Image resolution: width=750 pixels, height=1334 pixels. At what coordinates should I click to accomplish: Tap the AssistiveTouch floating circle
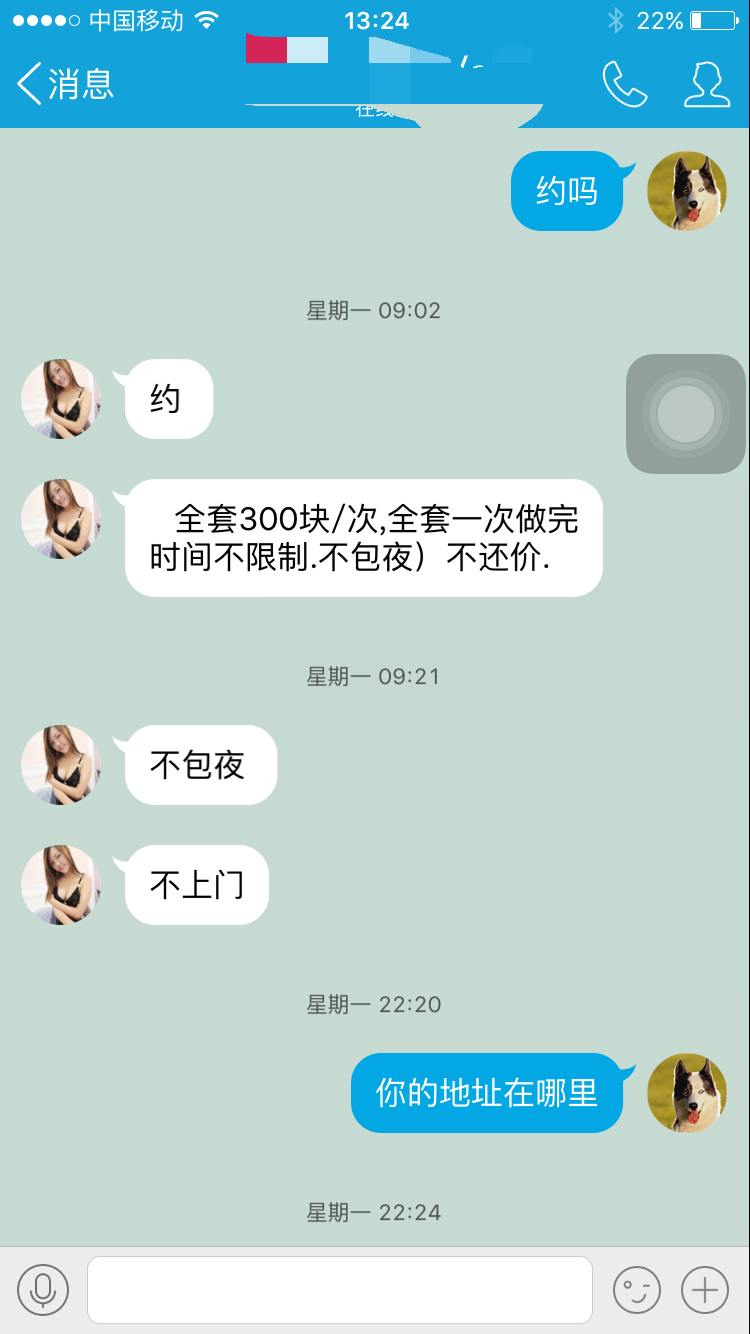686,413
